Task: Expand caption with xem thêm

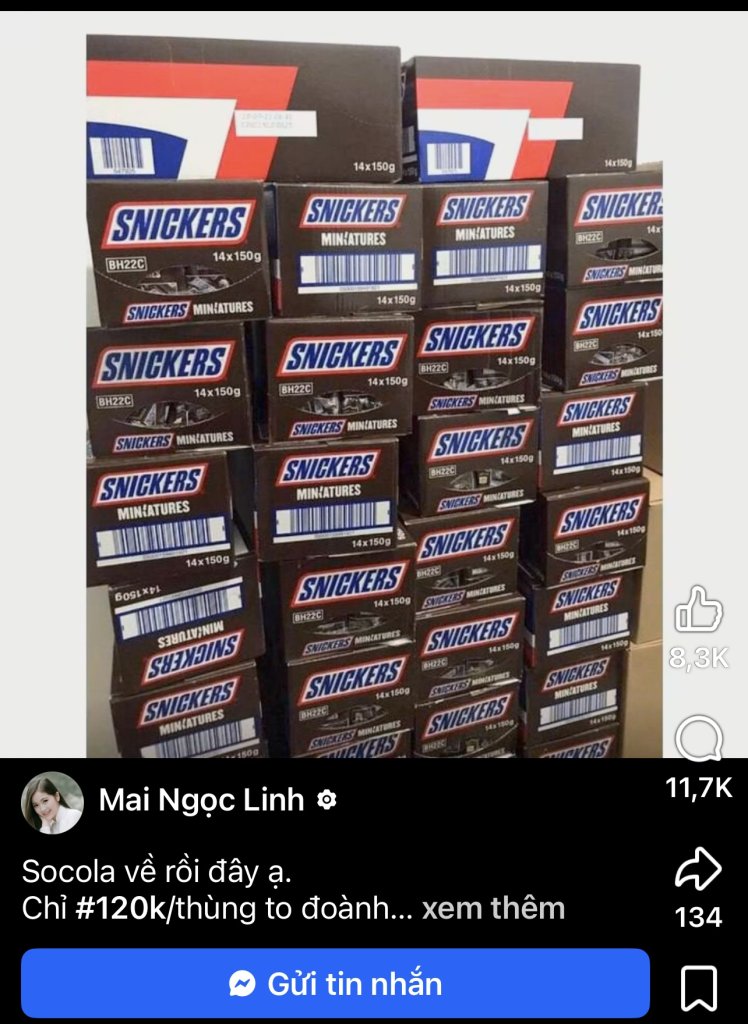Action: tap(493, 908)
